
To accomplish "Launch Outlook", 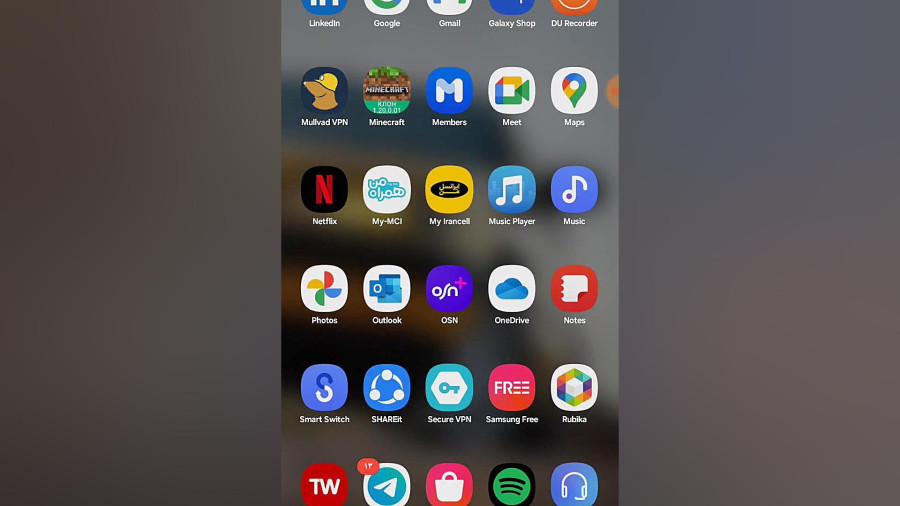I will 387,288.
